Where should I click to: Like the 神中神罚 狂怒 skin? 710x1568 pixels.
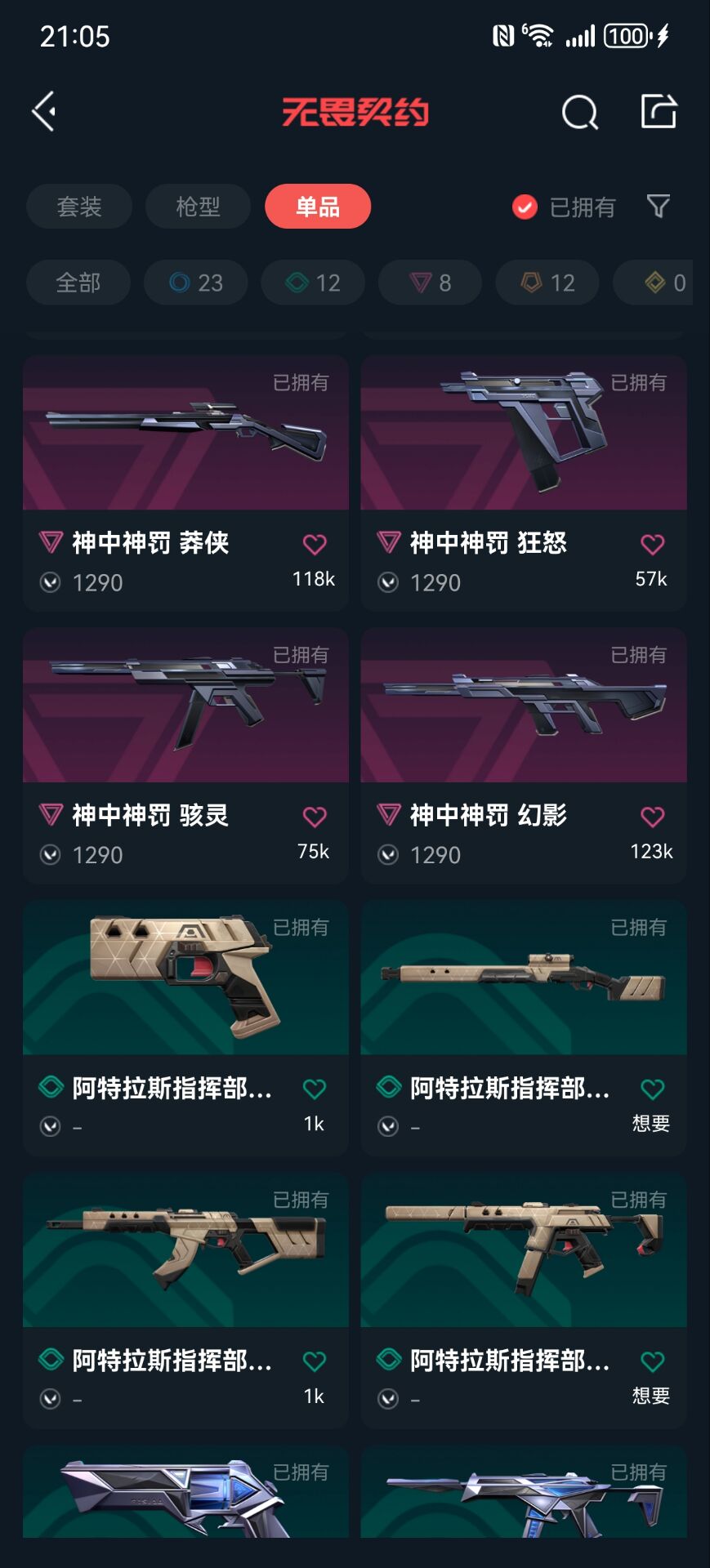(x=652, y=544)
